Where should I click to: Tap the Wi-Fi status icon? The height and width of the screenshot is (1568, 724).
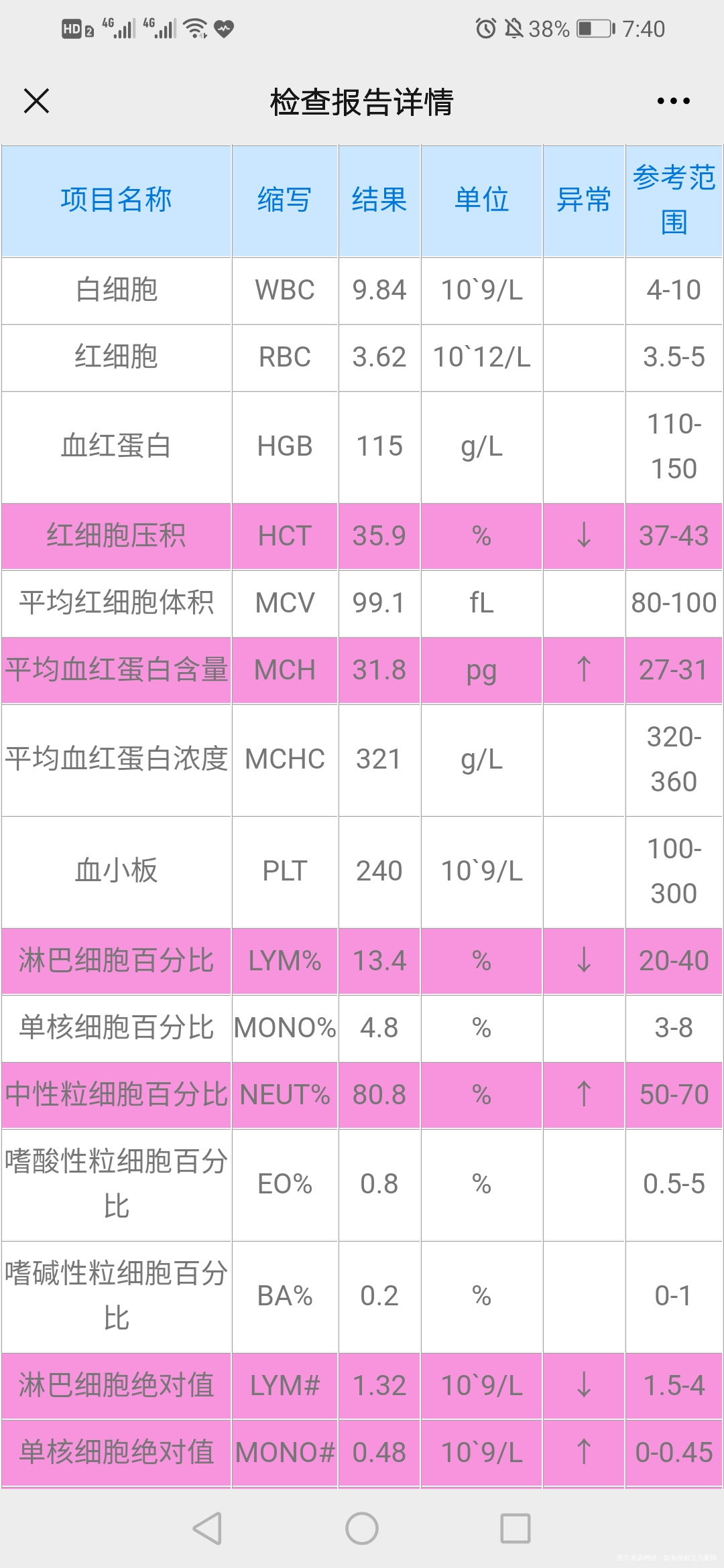pos(194,28)
